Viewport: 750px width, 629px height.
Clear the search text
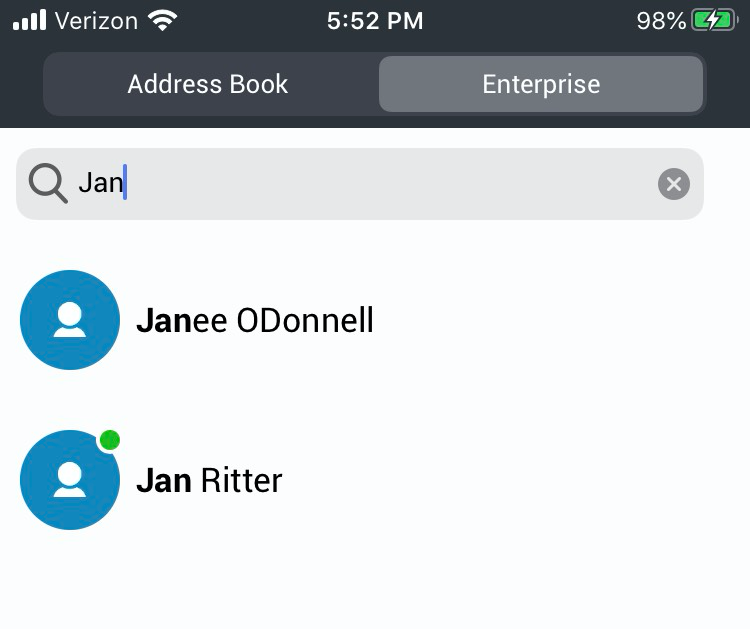(674, 184)
